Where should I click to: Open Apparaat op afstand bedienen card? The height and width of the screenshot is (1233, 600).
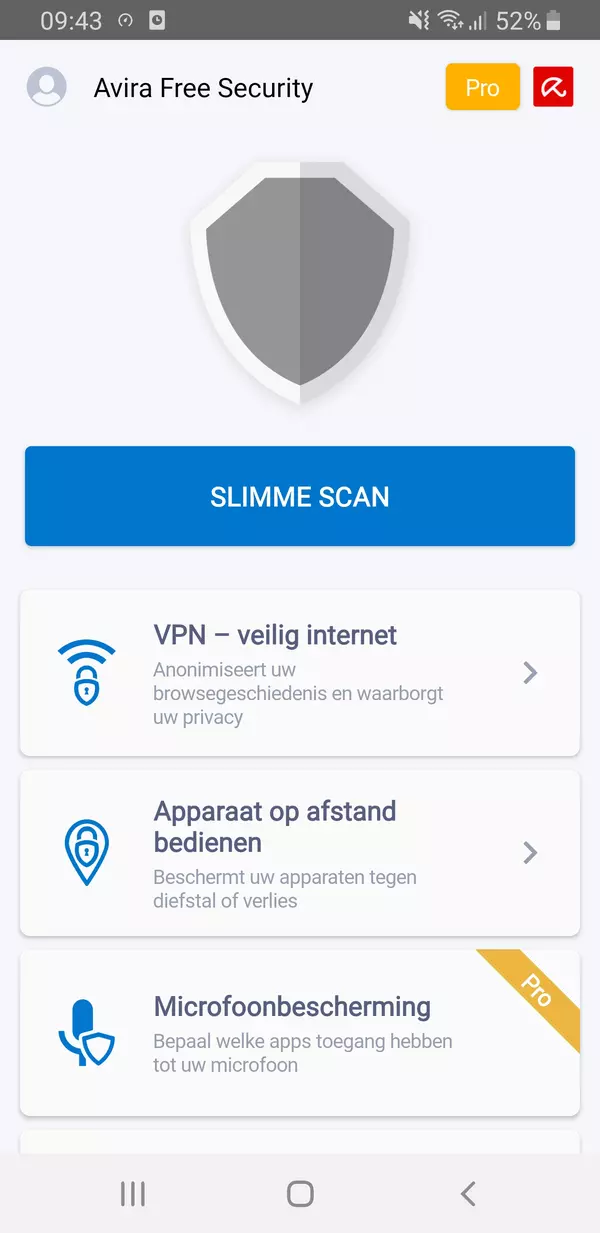[300, 853]
